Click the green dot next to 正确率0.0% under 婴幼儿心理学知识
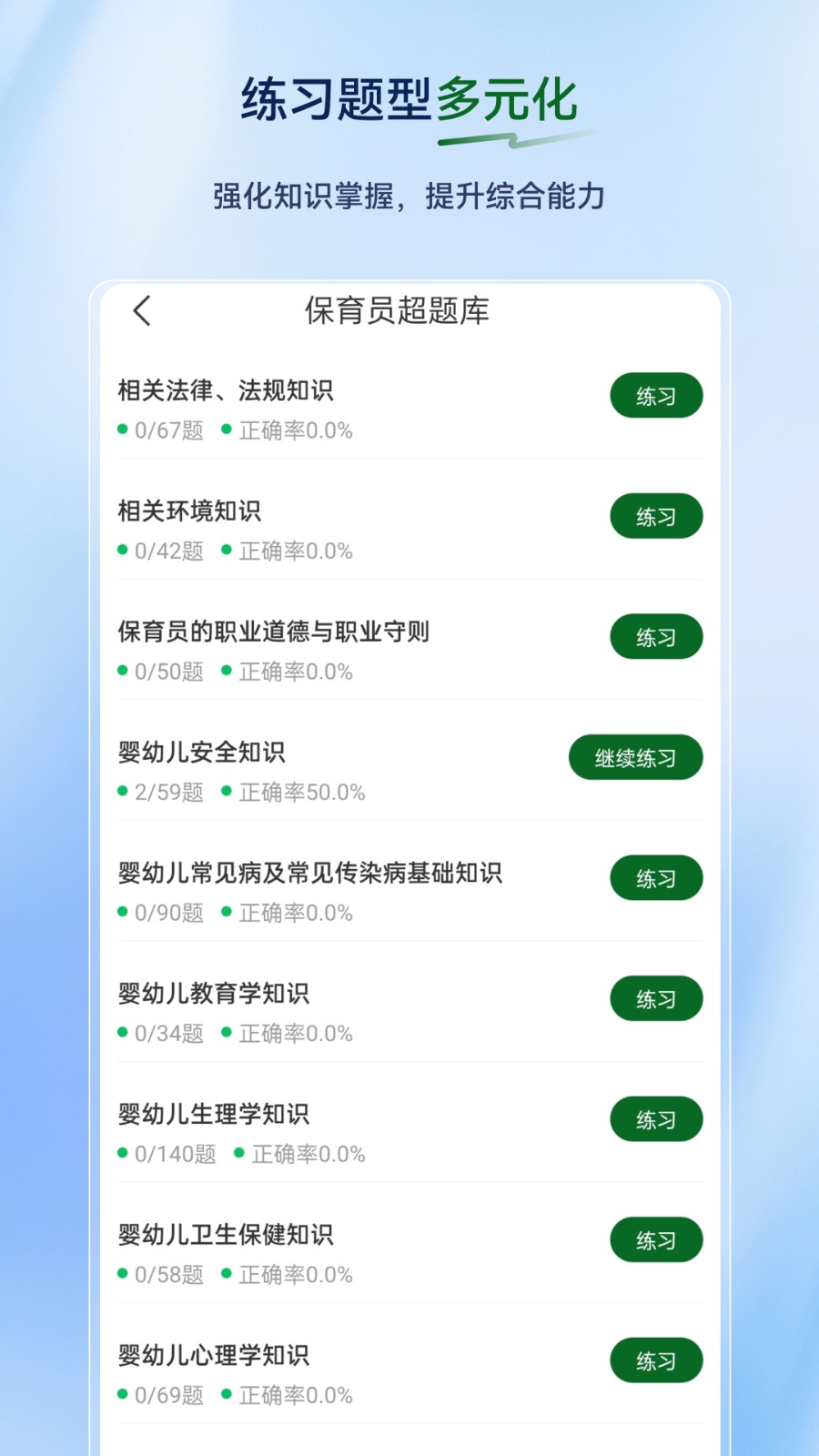This screenshot has height=1456, width=819. (224, 1394)
